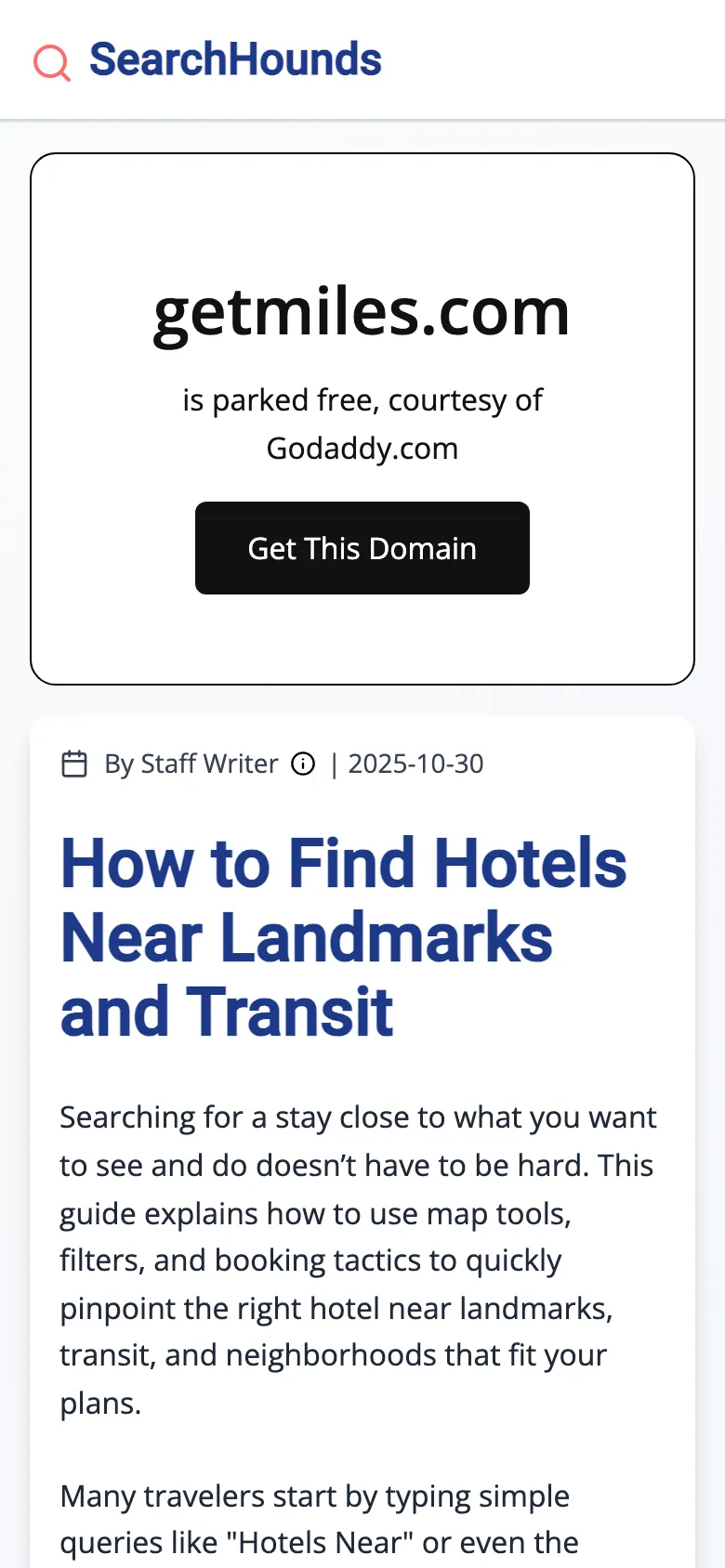Image resolution: width=725 pixels, height=1568 pixels.
Task: Click the calendar icon beside the byline
Action: tap(74, 764)
